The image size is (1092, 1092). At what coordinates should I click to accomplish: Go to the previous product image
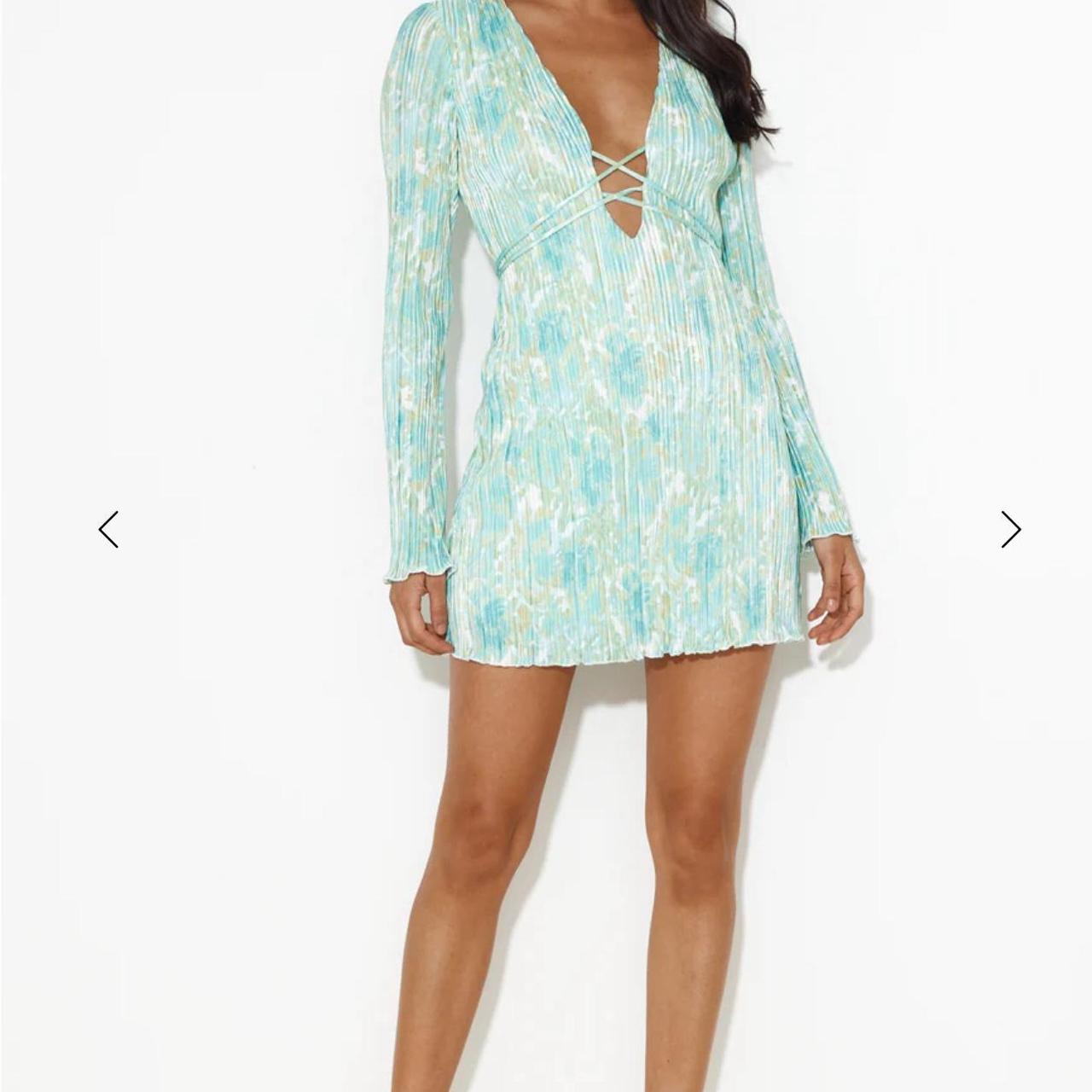(108, 530)
